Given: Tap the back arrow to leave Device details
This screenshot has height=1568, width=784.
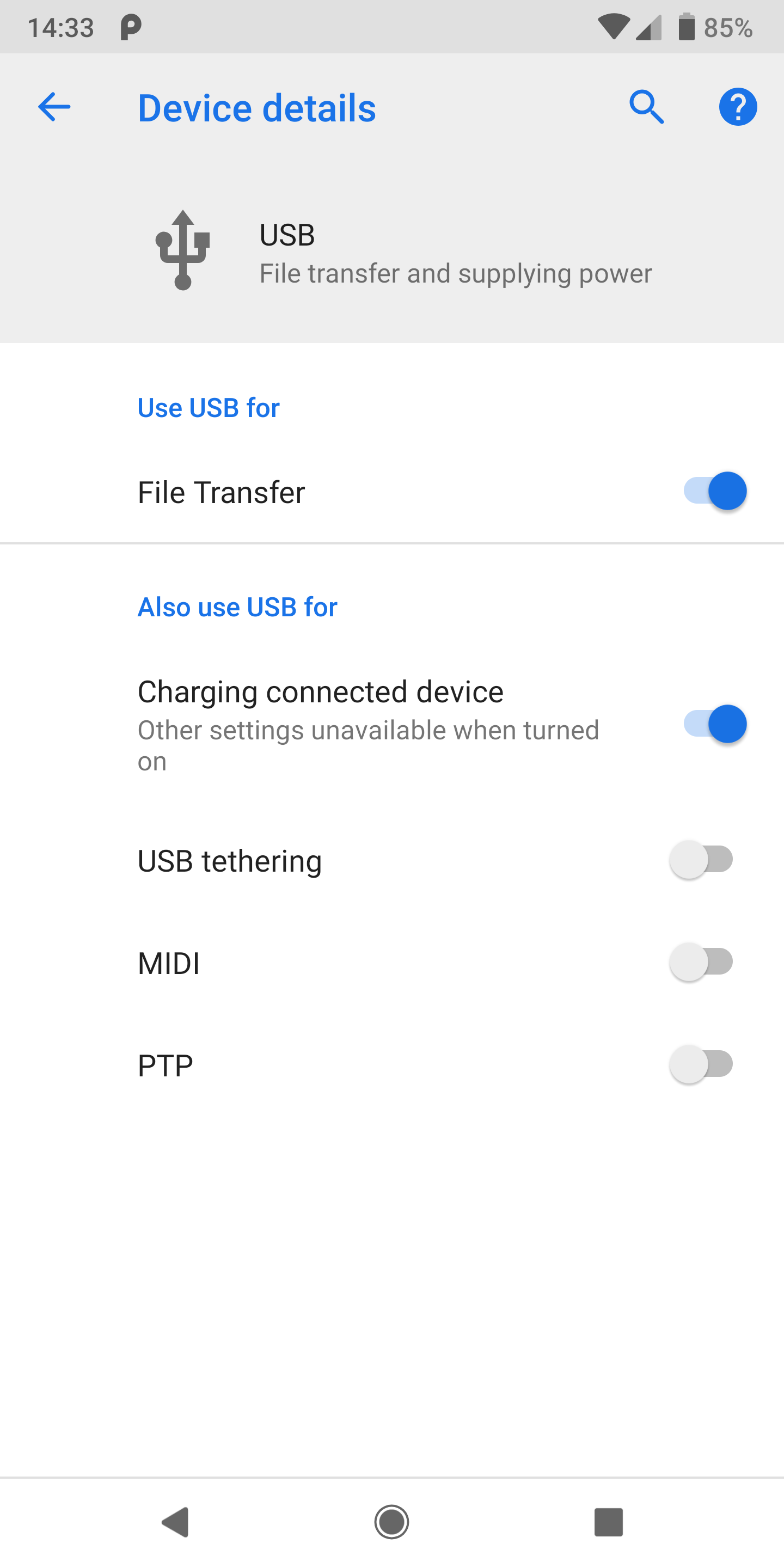Looking at the screenshot, I should coord(53,107).
